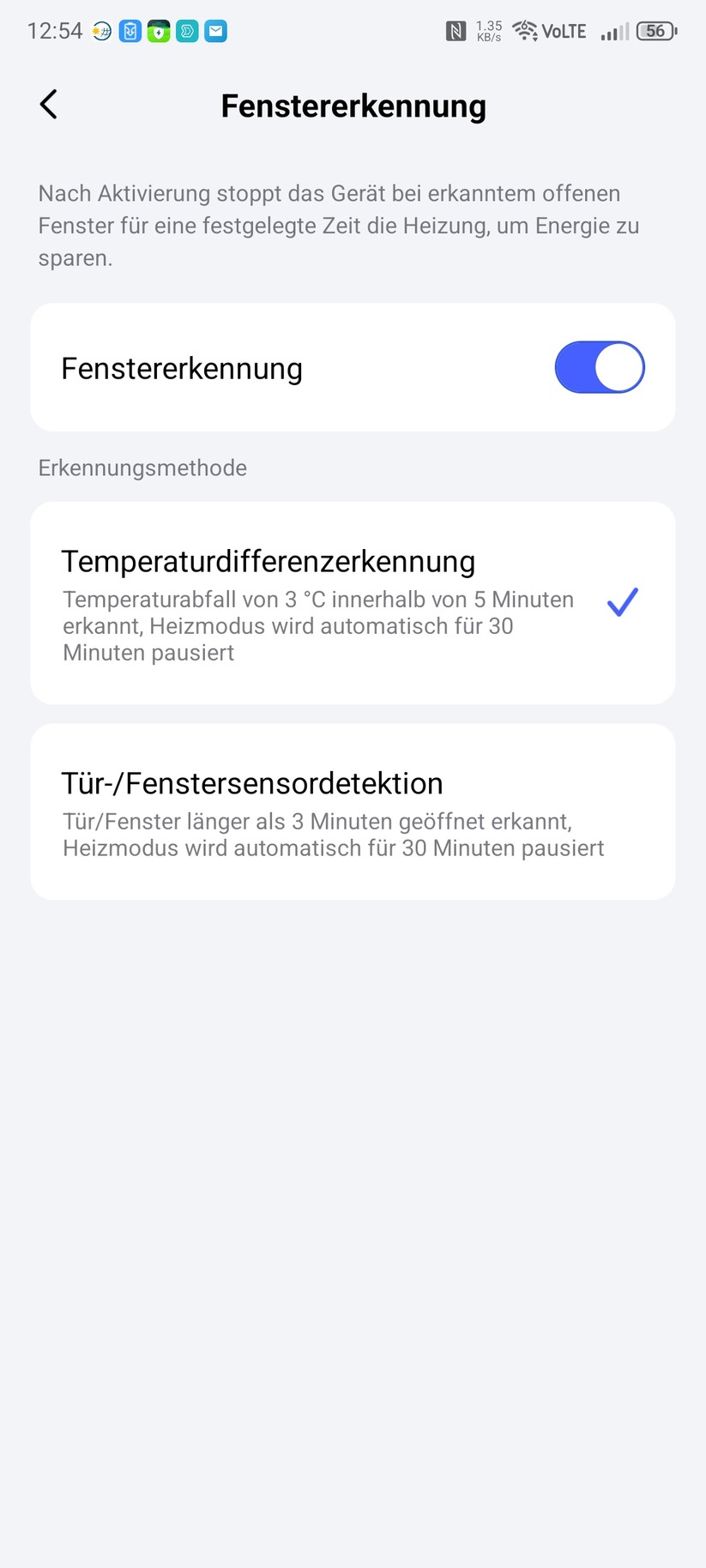Image resolution: width=706 pixels, height=1568 pixels.
Task: Tap the NFC icon in the status bar
Action: (456, 31)
